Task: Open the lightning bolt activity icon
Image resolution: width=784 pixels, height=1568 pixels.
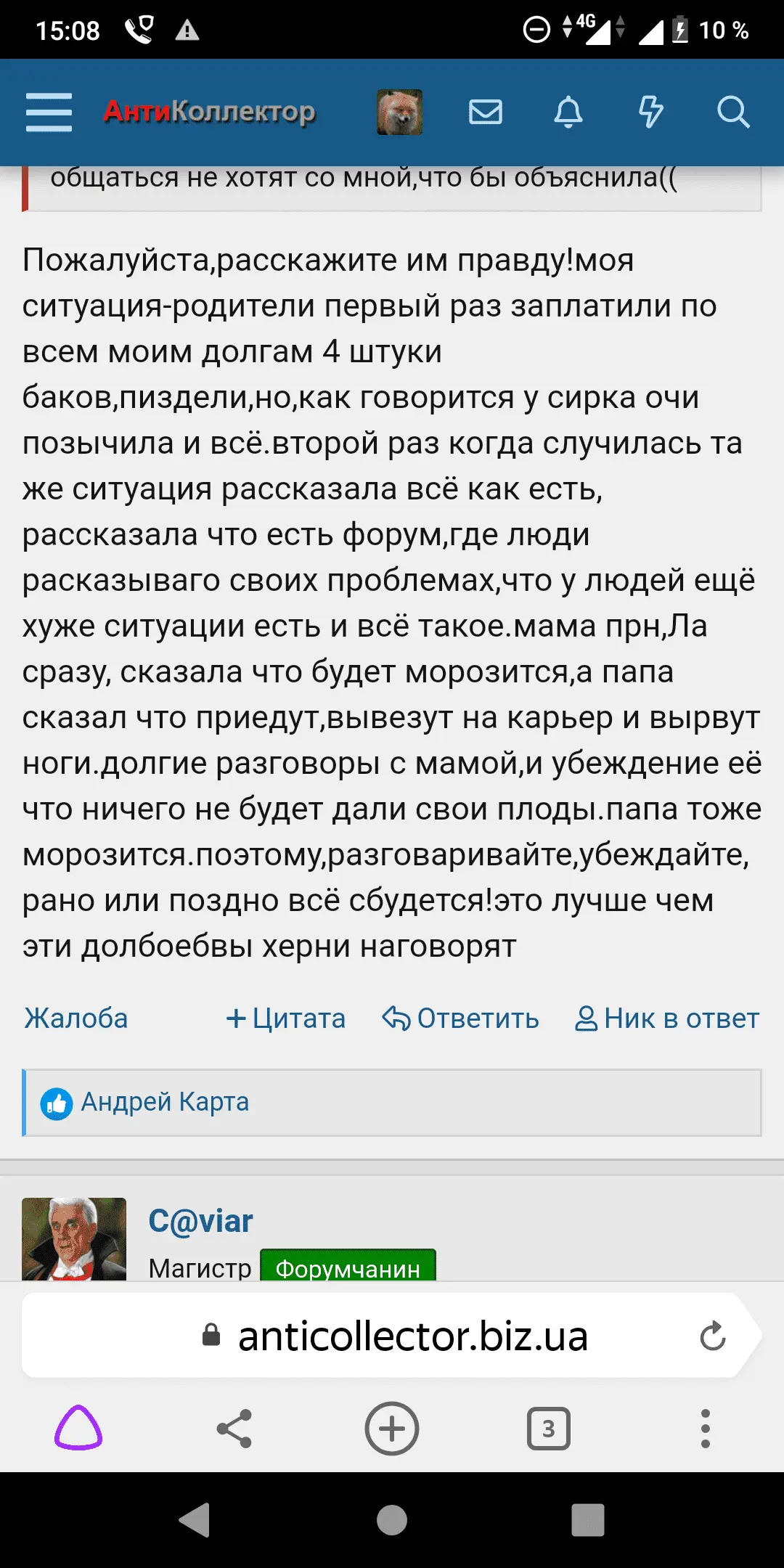Action: [650, 113]
